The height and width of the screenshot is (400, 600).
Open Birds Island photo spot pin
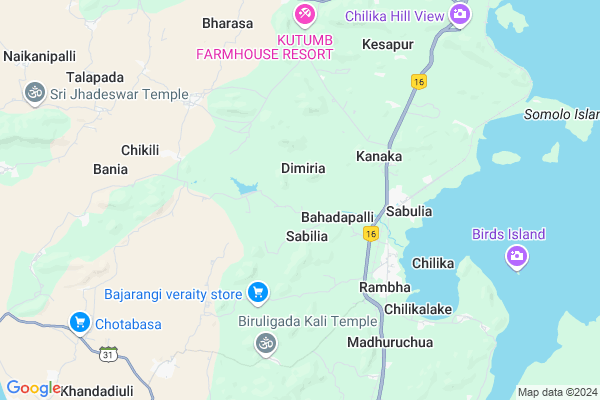tap(517, 258)
